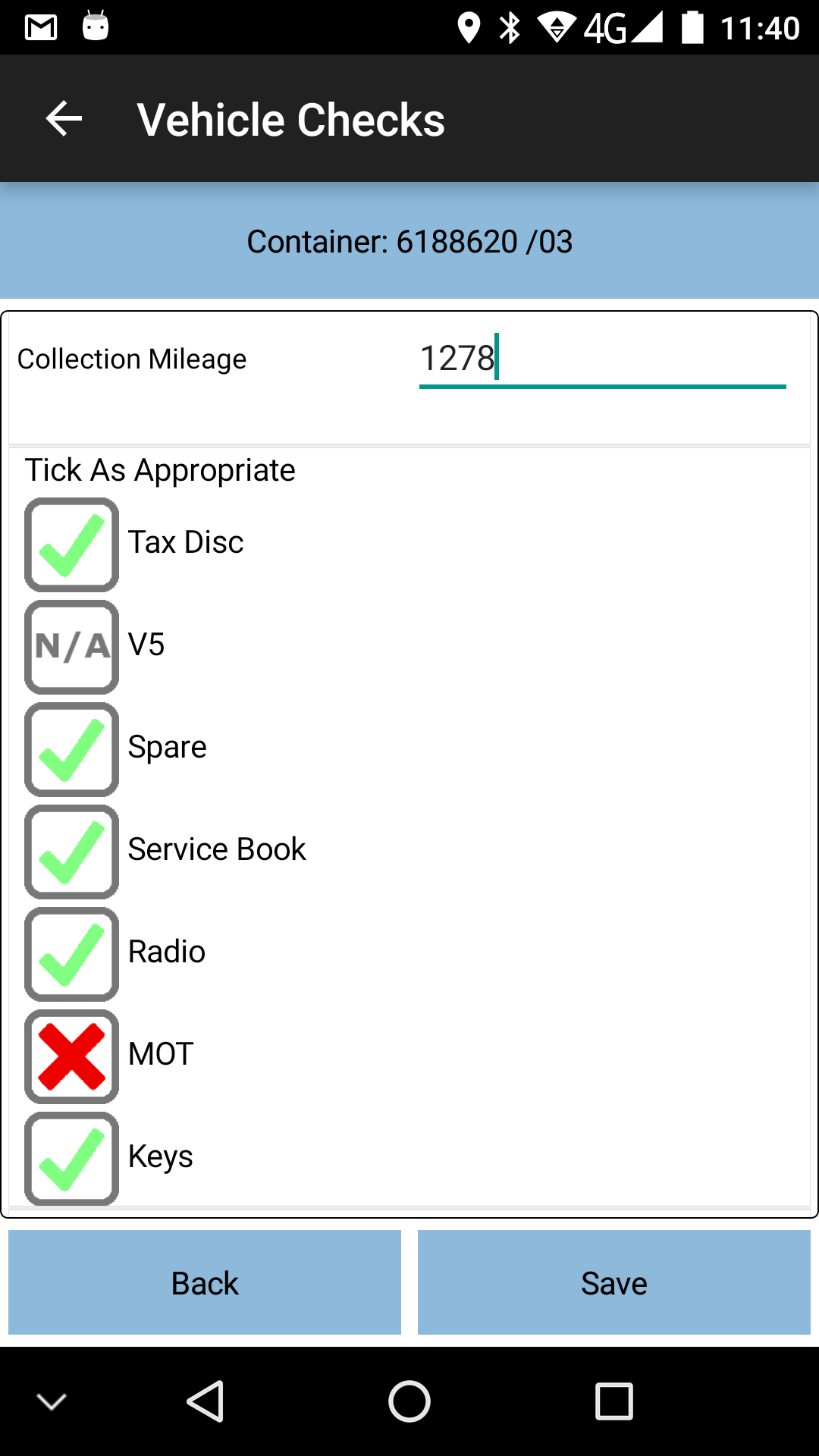Image resolution: width=819 pixels, height=1456 pixels.
Task: Save the vehicle checks
Action: tap(614, 1282)
